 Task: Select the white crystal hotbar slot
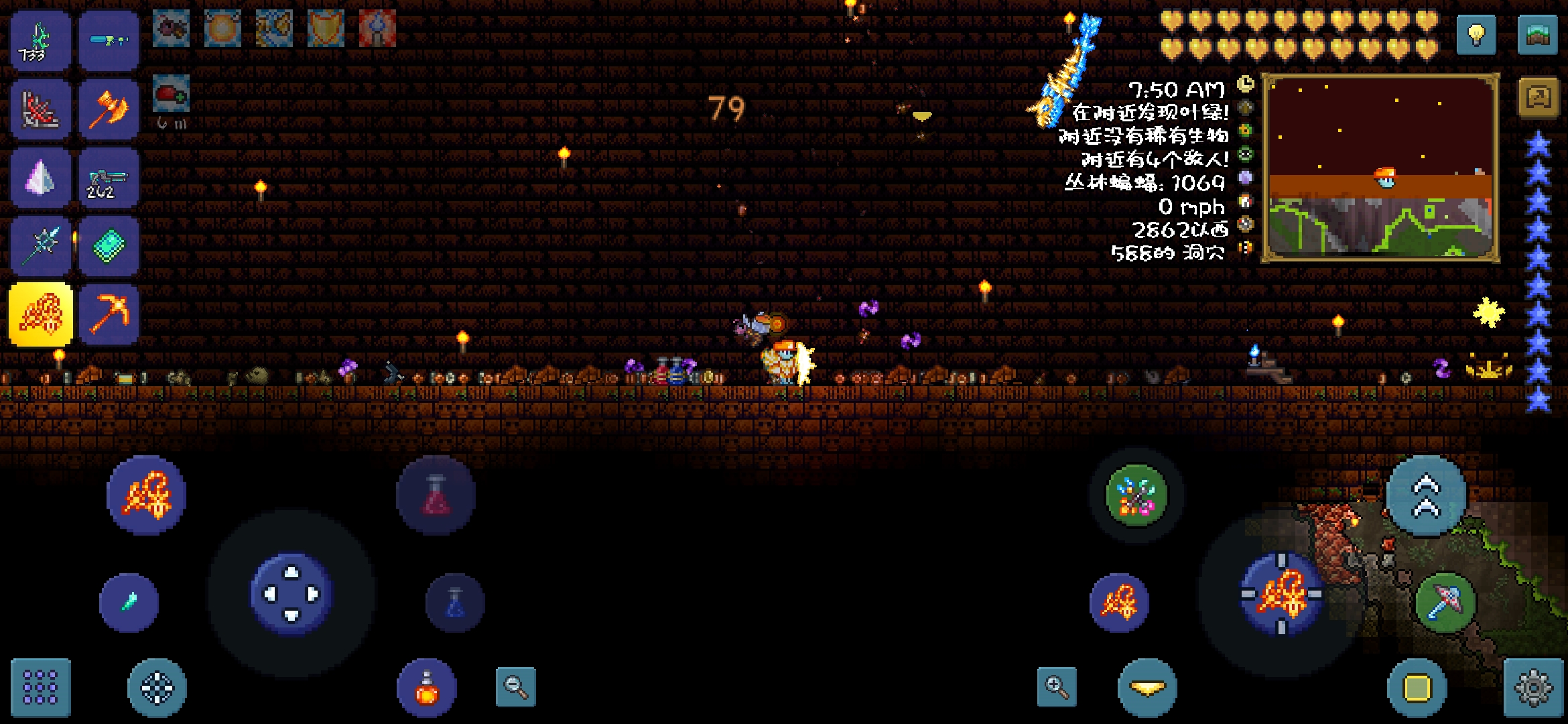[40, 178]
